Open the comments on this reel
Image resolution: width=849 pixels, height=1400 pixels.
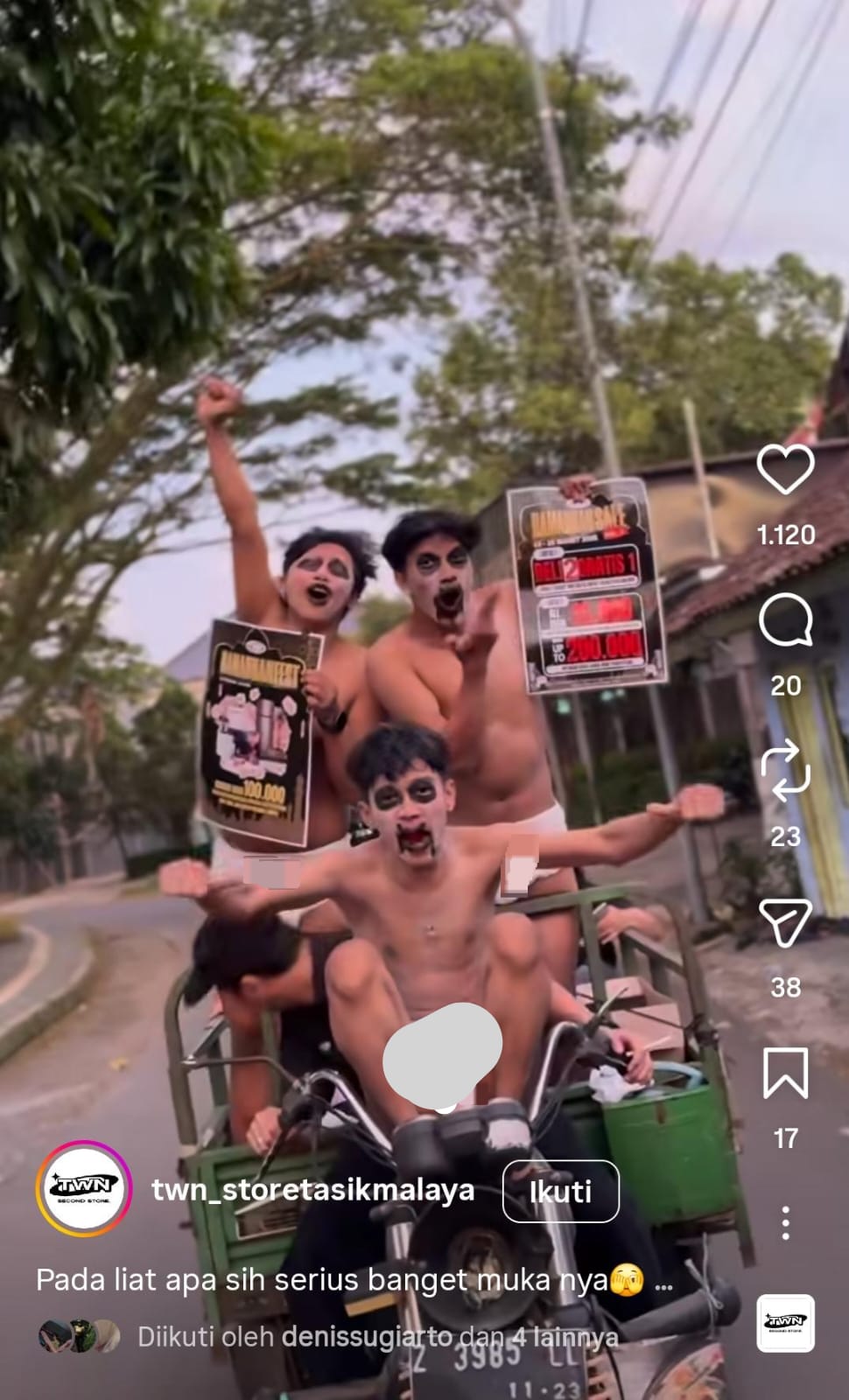point(785,620)
